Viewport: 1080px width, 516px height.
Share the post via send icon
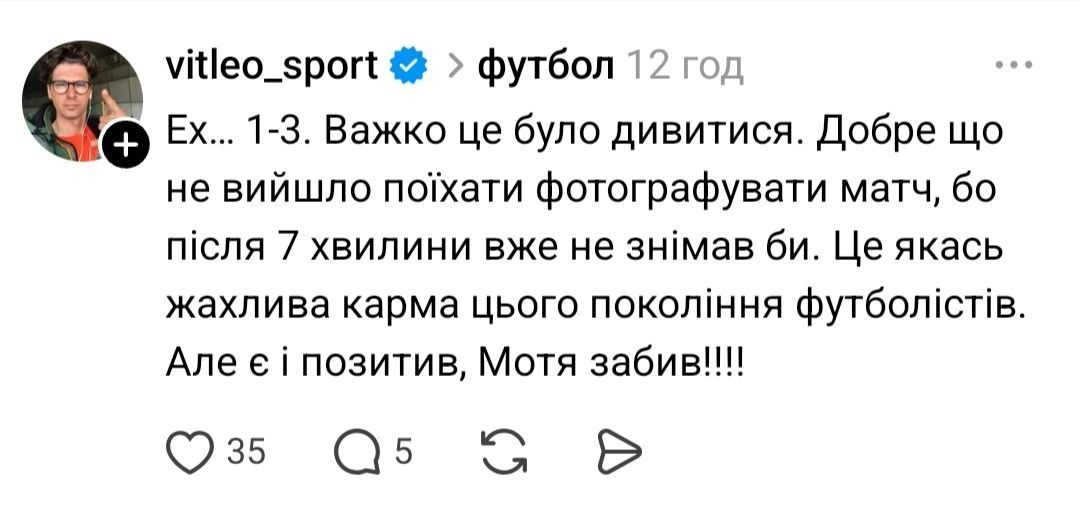click(616, 453)
